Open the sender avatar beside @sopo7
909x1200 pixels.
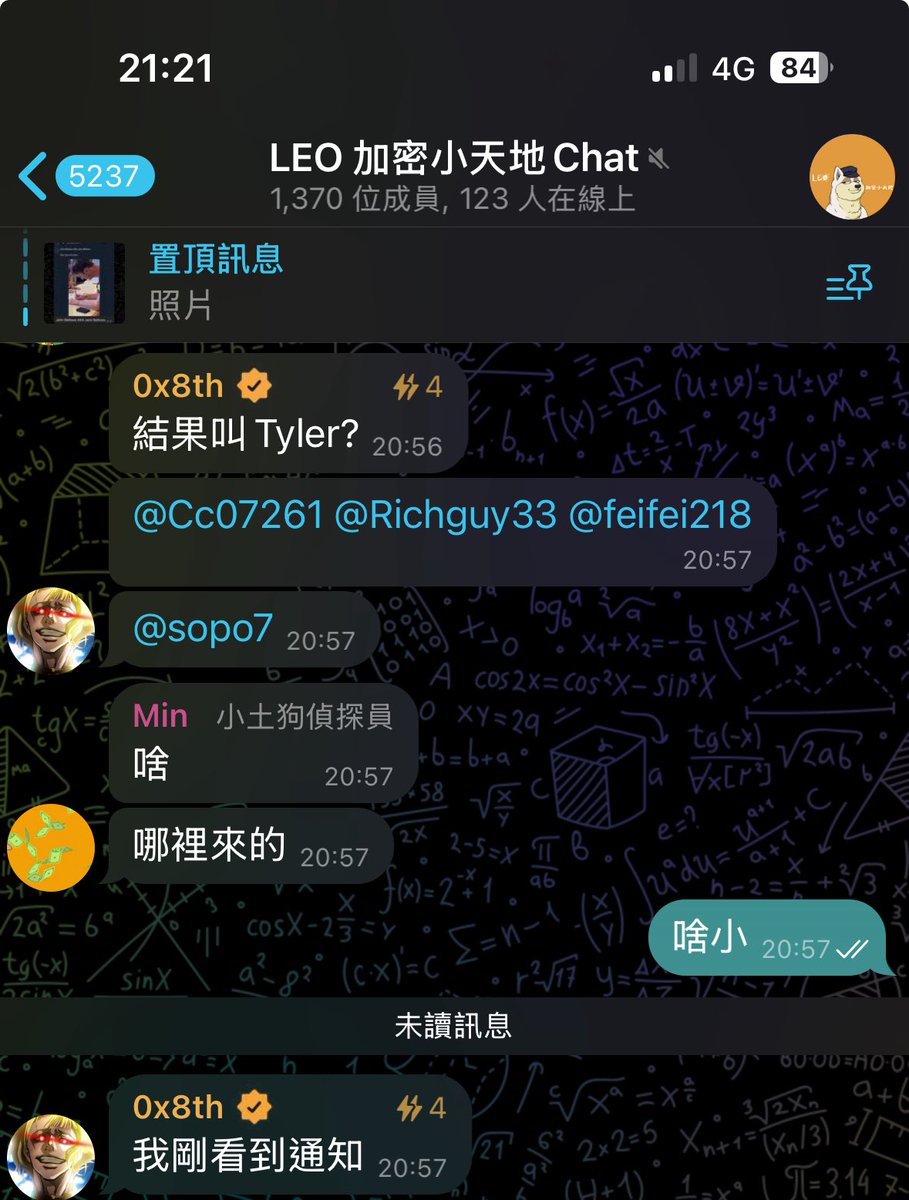pyautogui.click(x=51, y=631)
